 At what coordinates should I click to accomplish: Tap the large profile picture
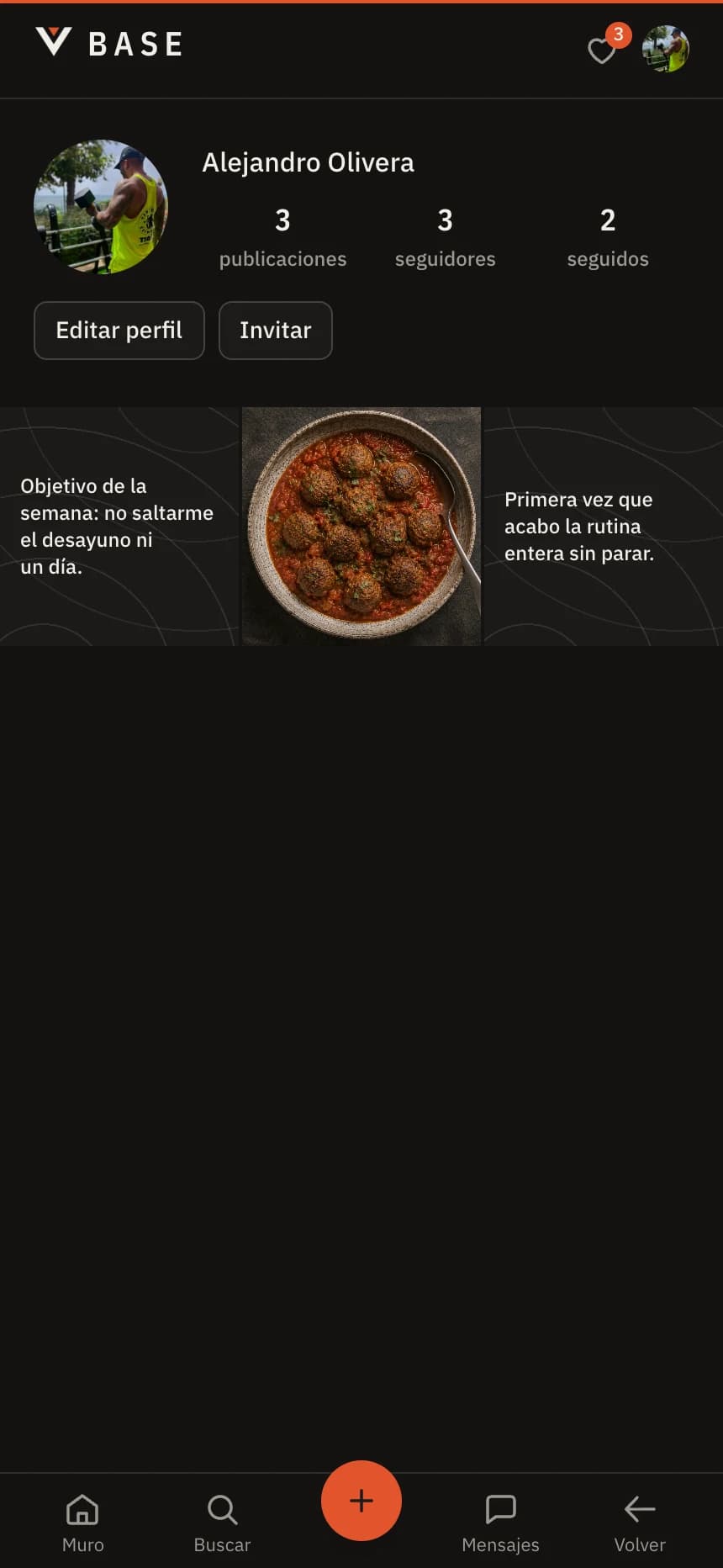tap(101, 207)
